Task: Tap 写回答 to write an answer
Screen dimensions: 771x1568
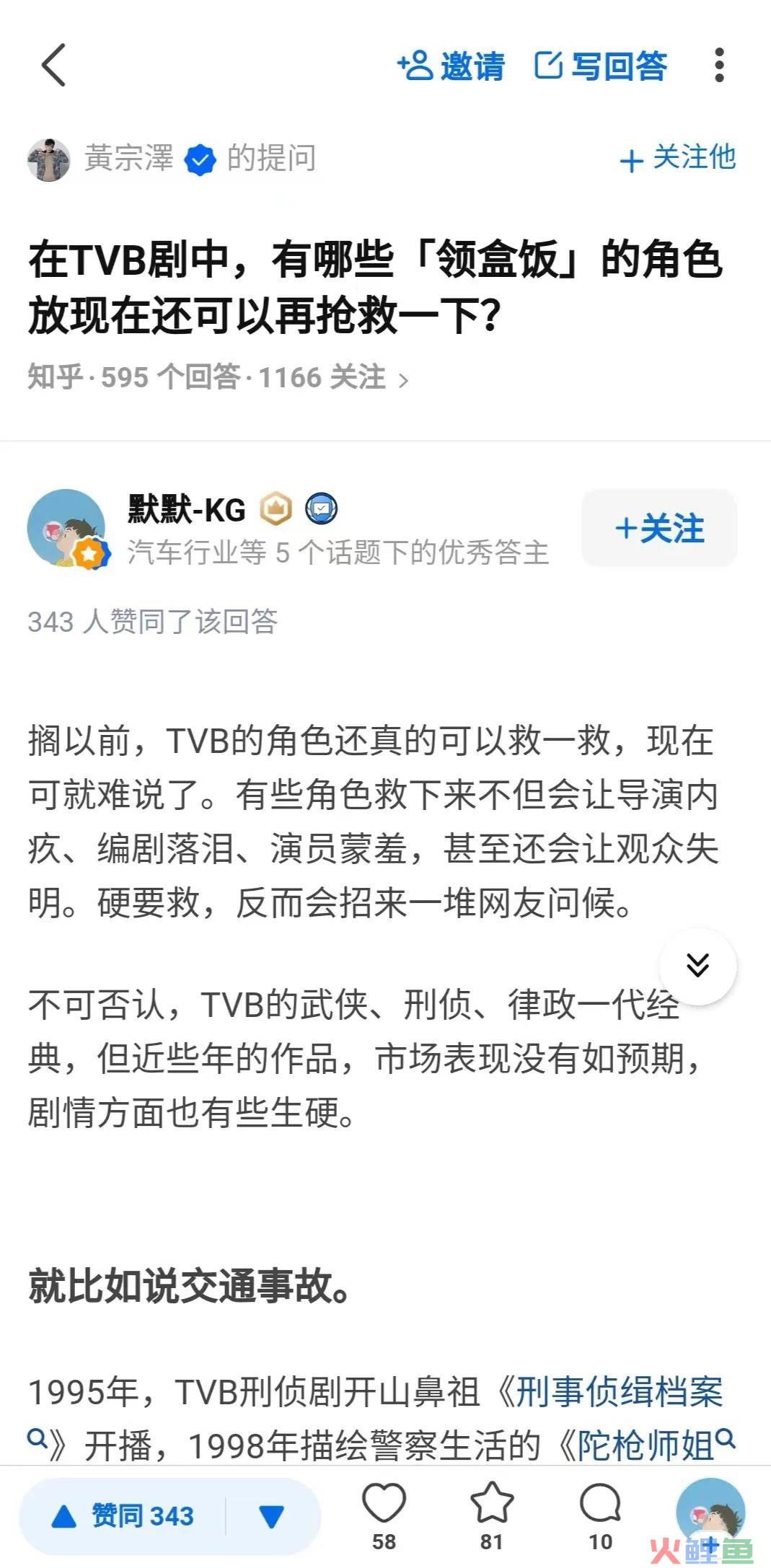Action: coord(601,66)
